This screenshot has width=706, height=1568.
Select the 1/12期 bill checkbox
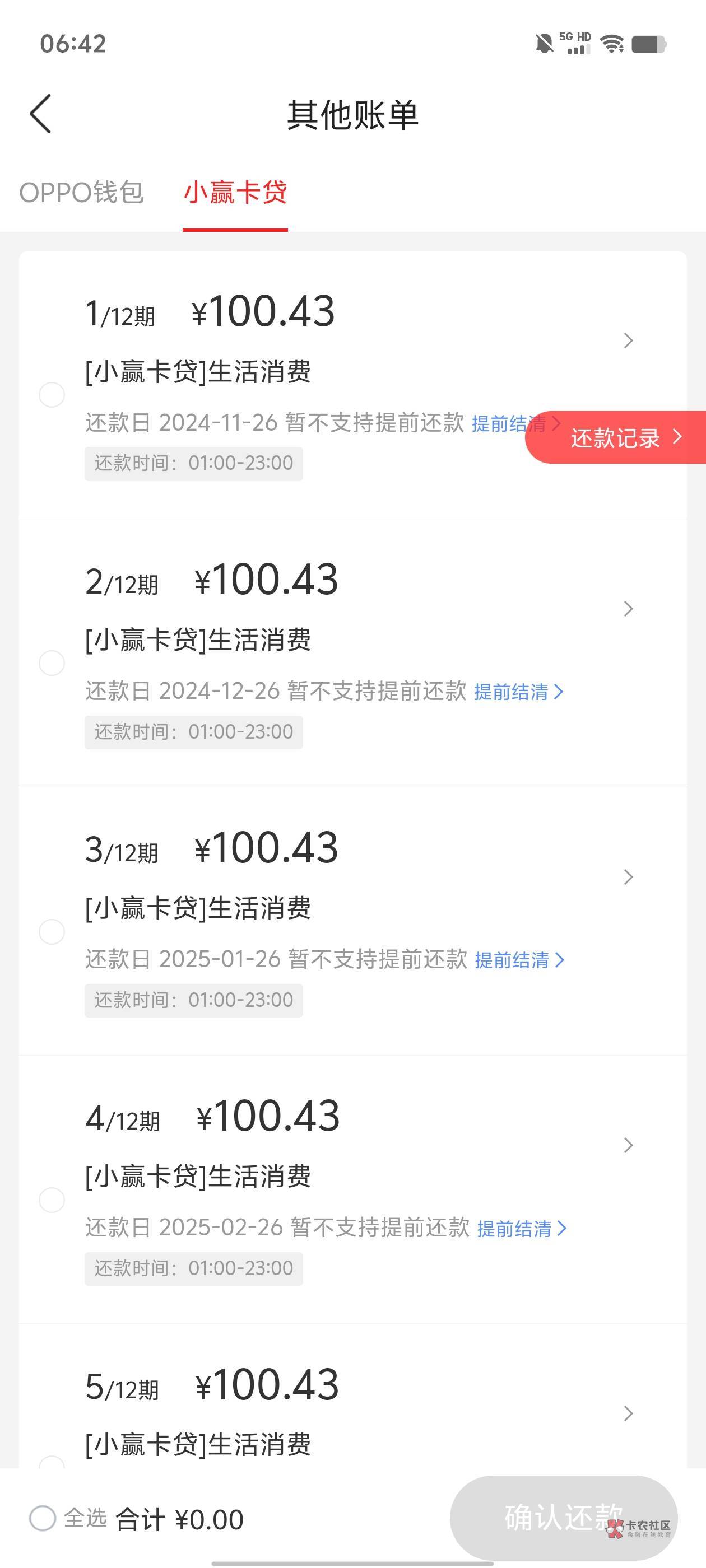pos(52,395)
